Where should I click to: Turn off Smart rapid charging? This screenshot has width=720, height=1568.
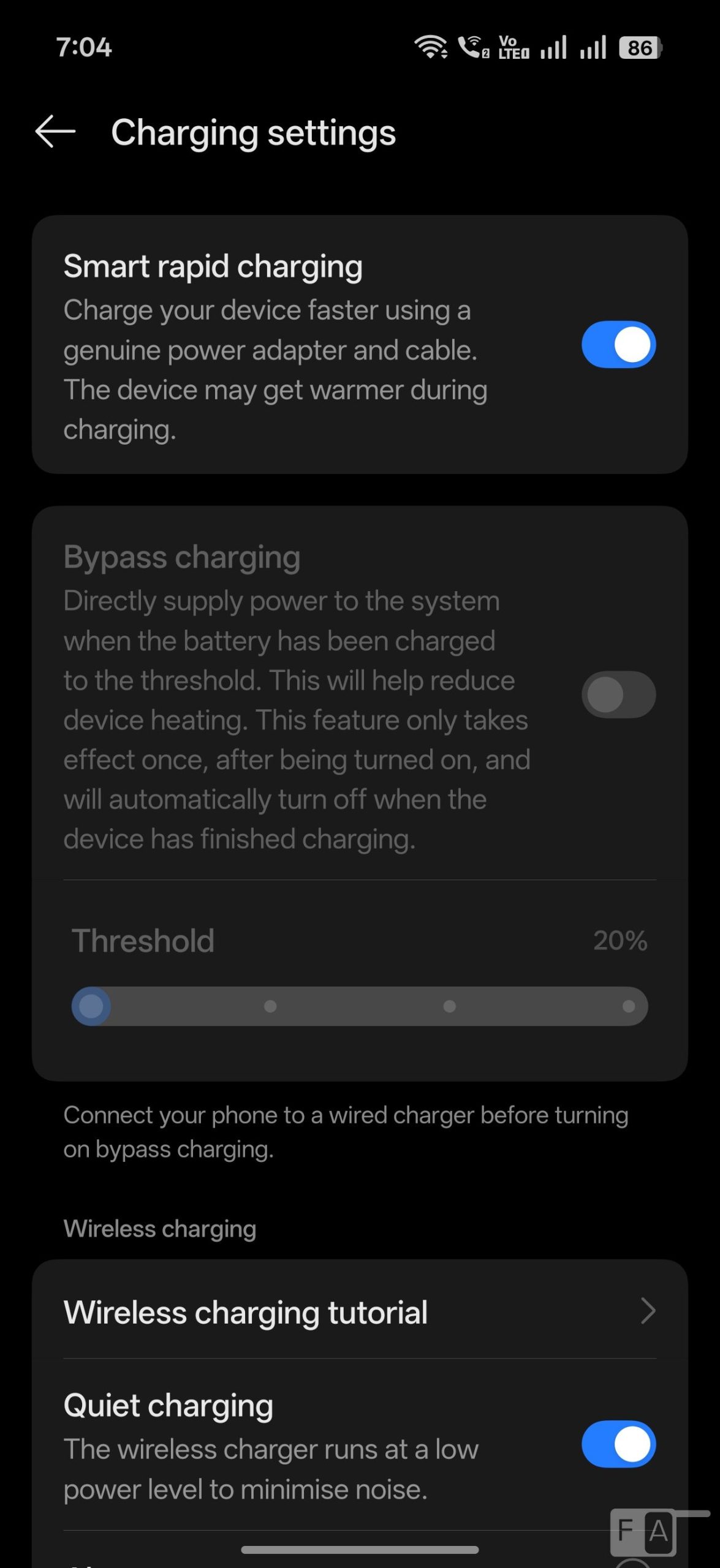point(618,344)
